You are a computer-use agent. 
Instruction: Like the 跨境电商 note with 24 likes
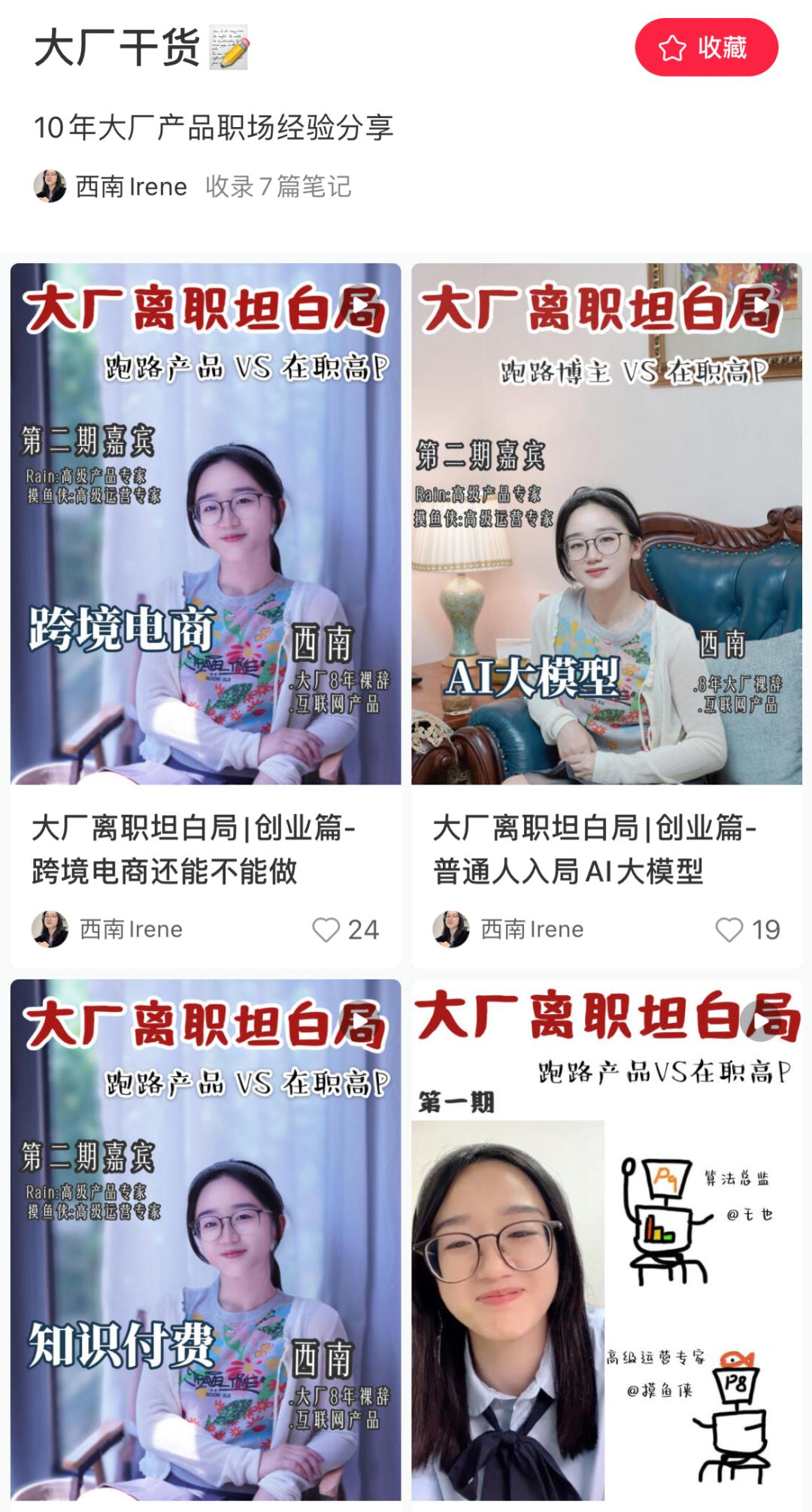pos(327,930)
